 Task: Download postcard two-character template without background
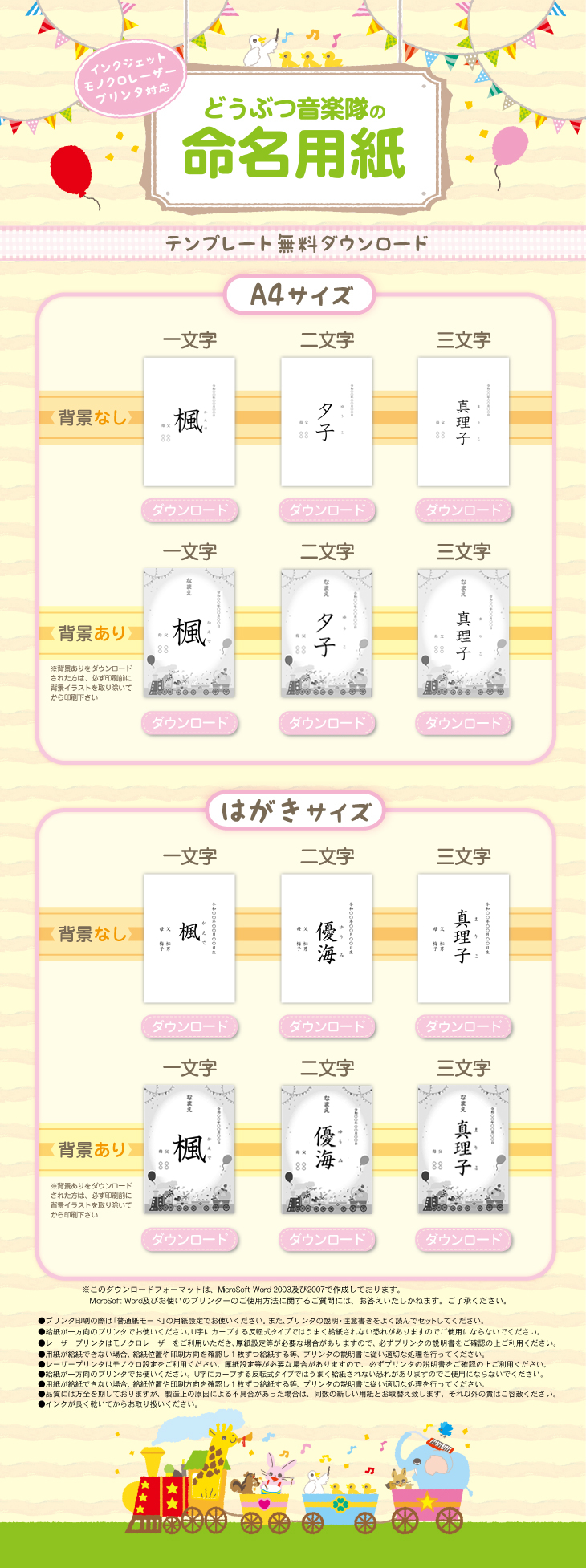pos(327,1026)
